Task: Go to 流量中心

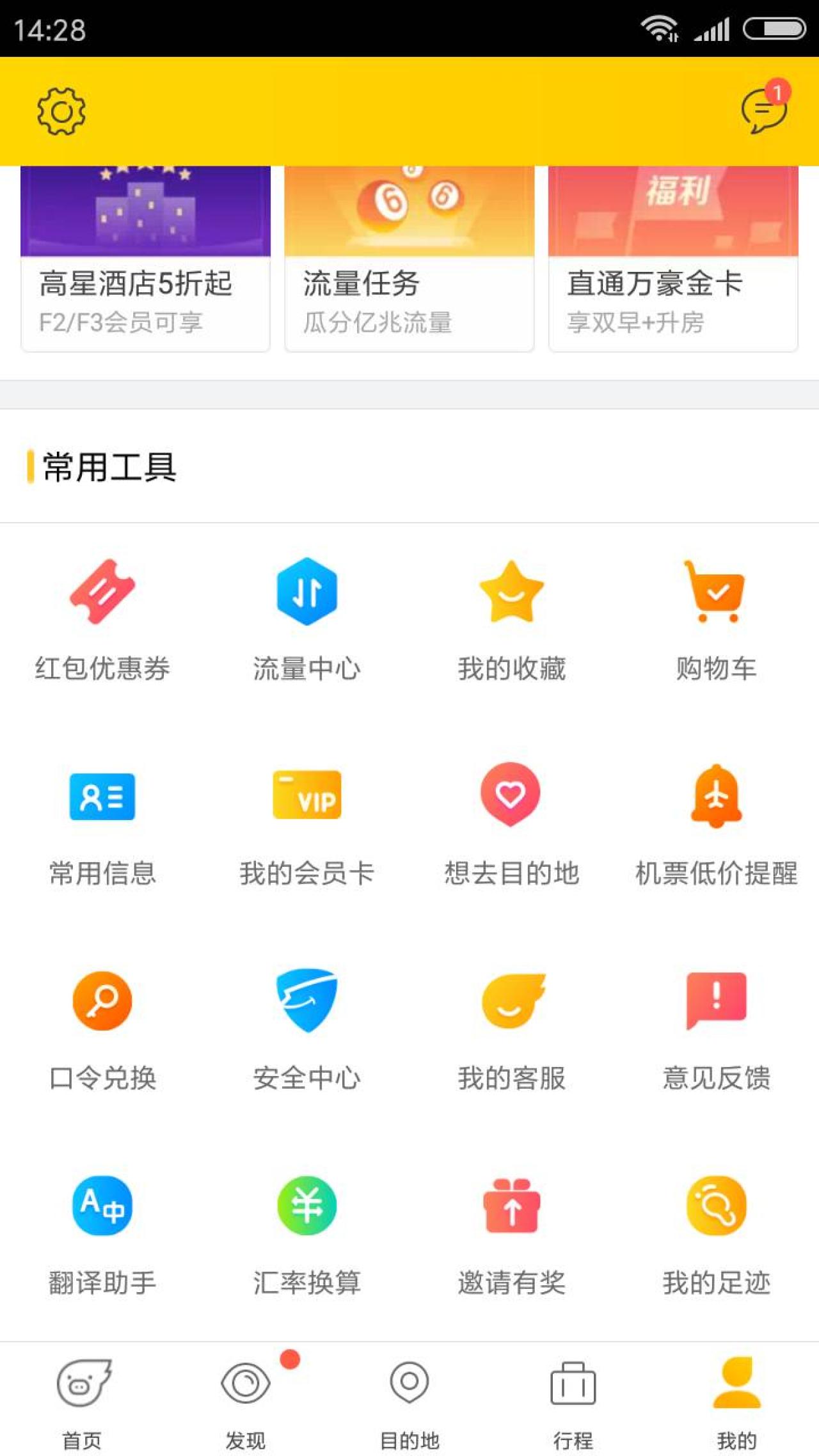Action: pyautogui.click(x=307, y=619)
